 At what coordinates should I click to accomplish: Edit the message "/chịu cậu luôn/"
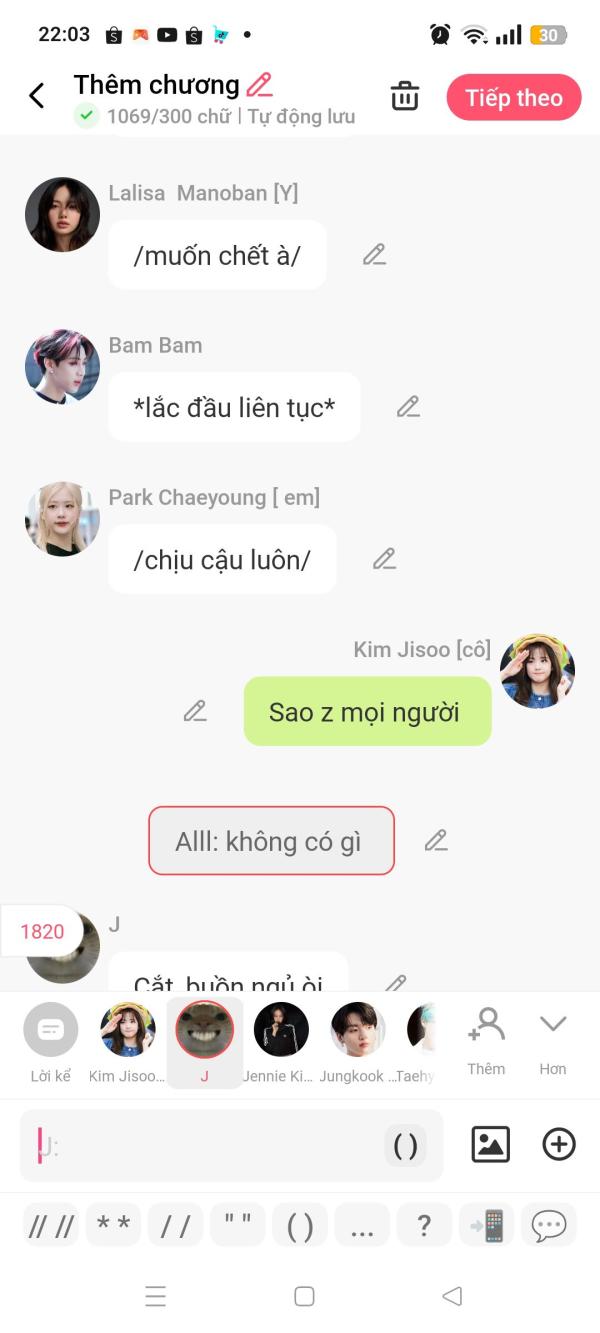tap(385, 559)
